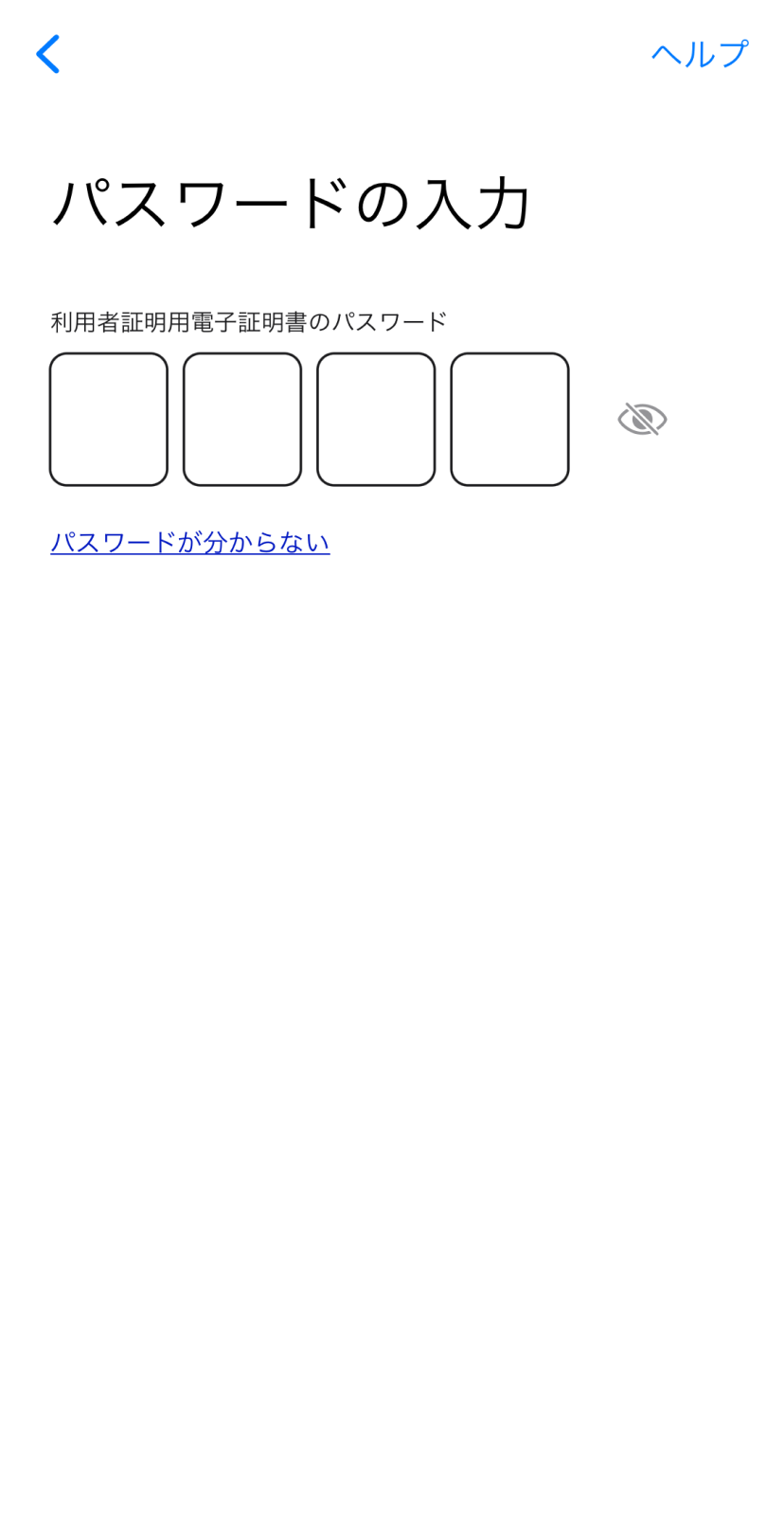This screenshot has height=1530, width=784.
Task: Select the fourth password digit box
Action: click(x=509, y=419)
